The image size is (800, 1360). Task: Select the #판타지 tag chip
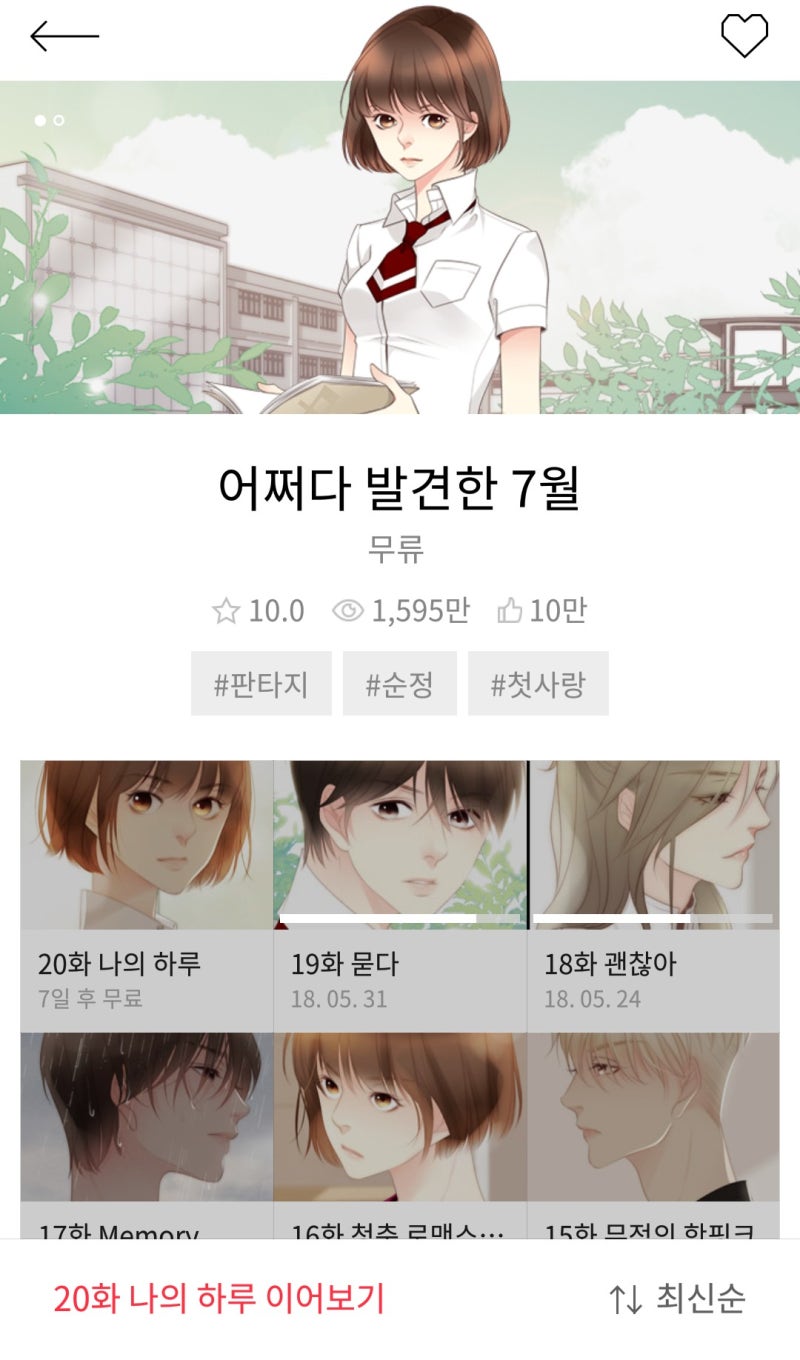point(261,684)
